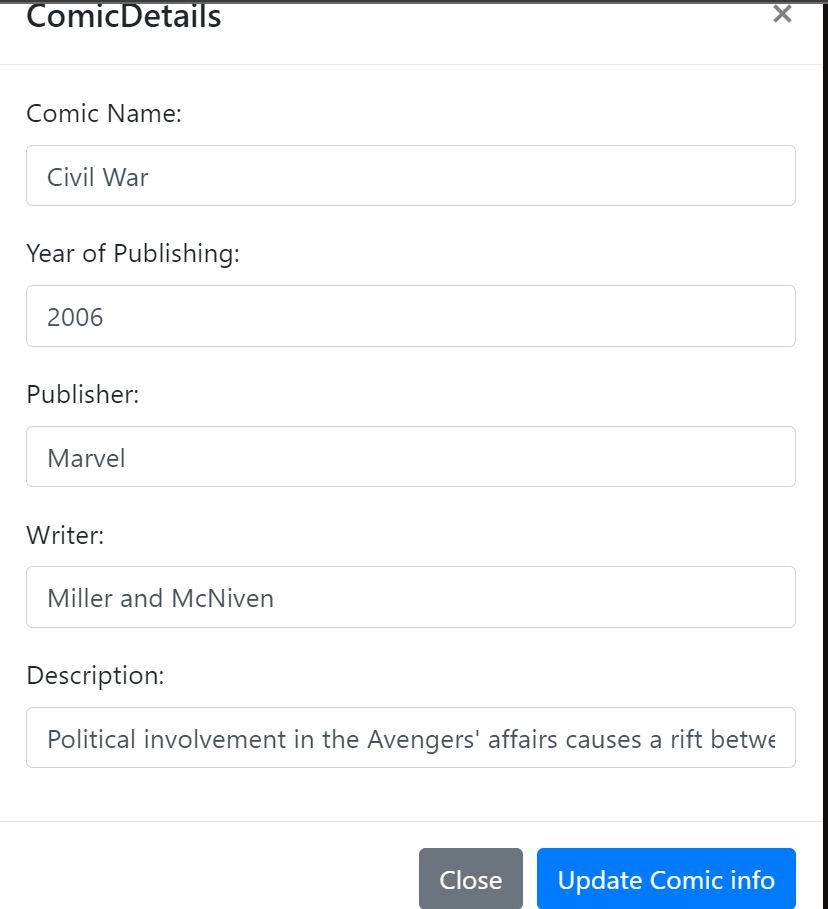
Task: Click the Description label
Action: pyautogui.click(x=96, y=676)
